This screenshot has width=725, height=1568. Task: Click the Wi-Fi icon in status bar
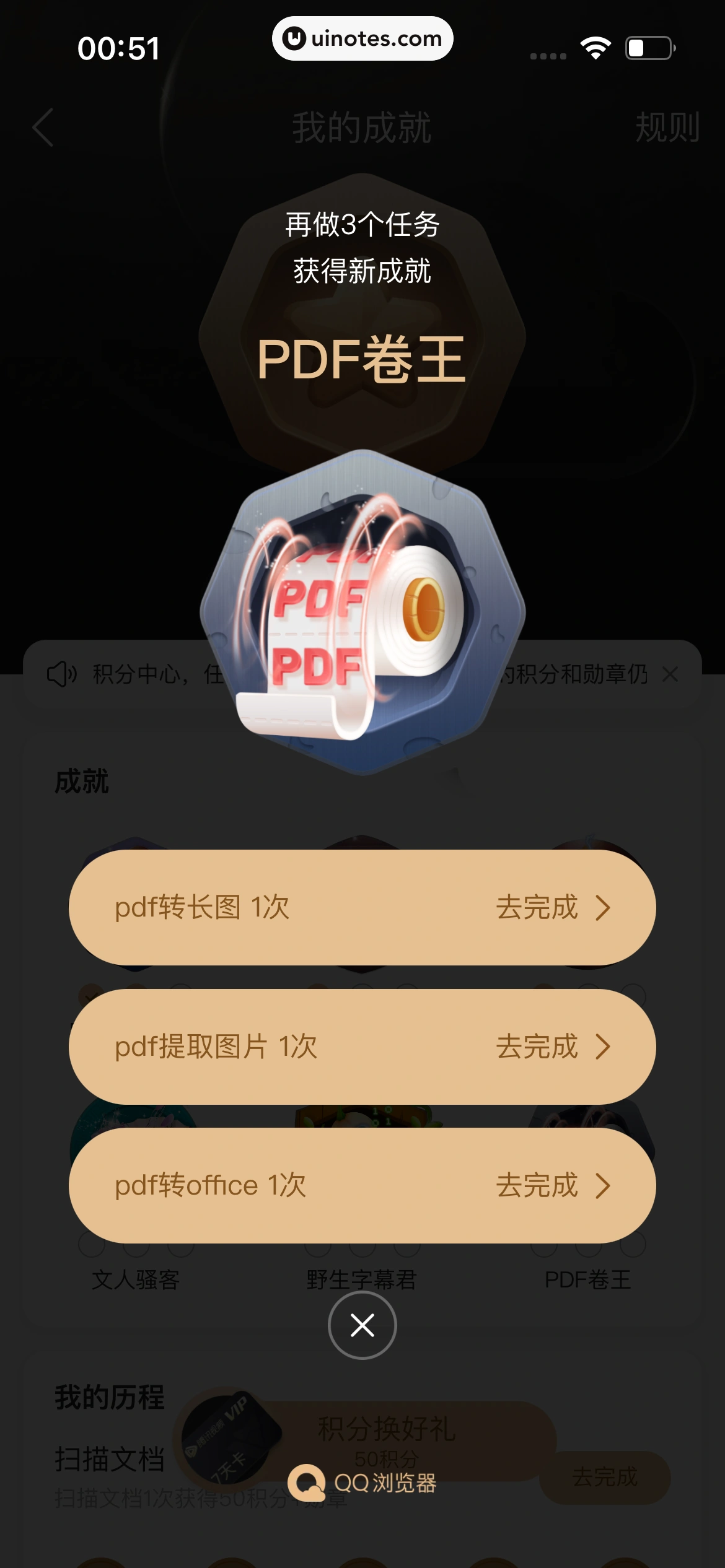595,46
